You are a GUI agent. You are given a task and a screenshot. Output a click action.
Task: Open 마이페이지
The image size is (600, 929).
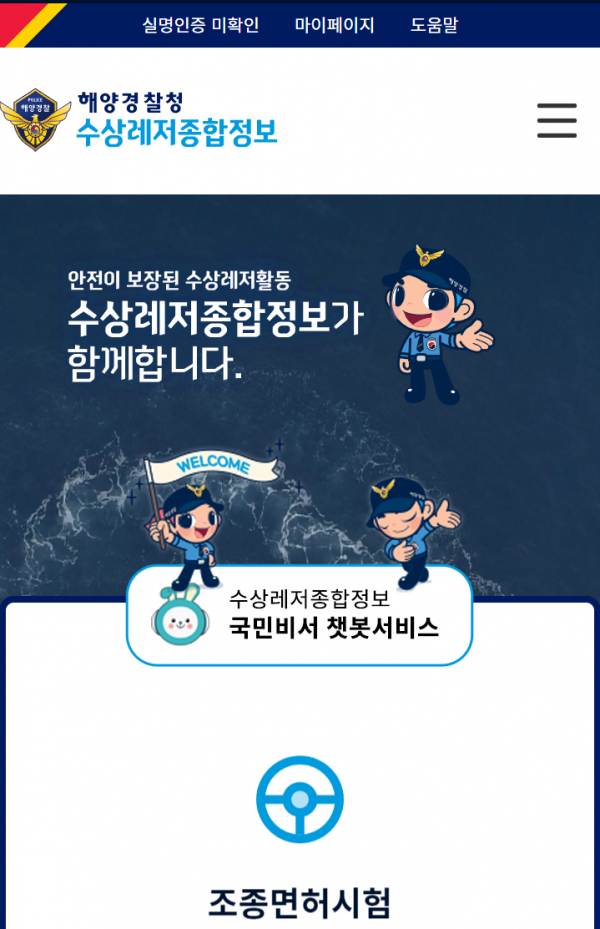tap(334, 25)
